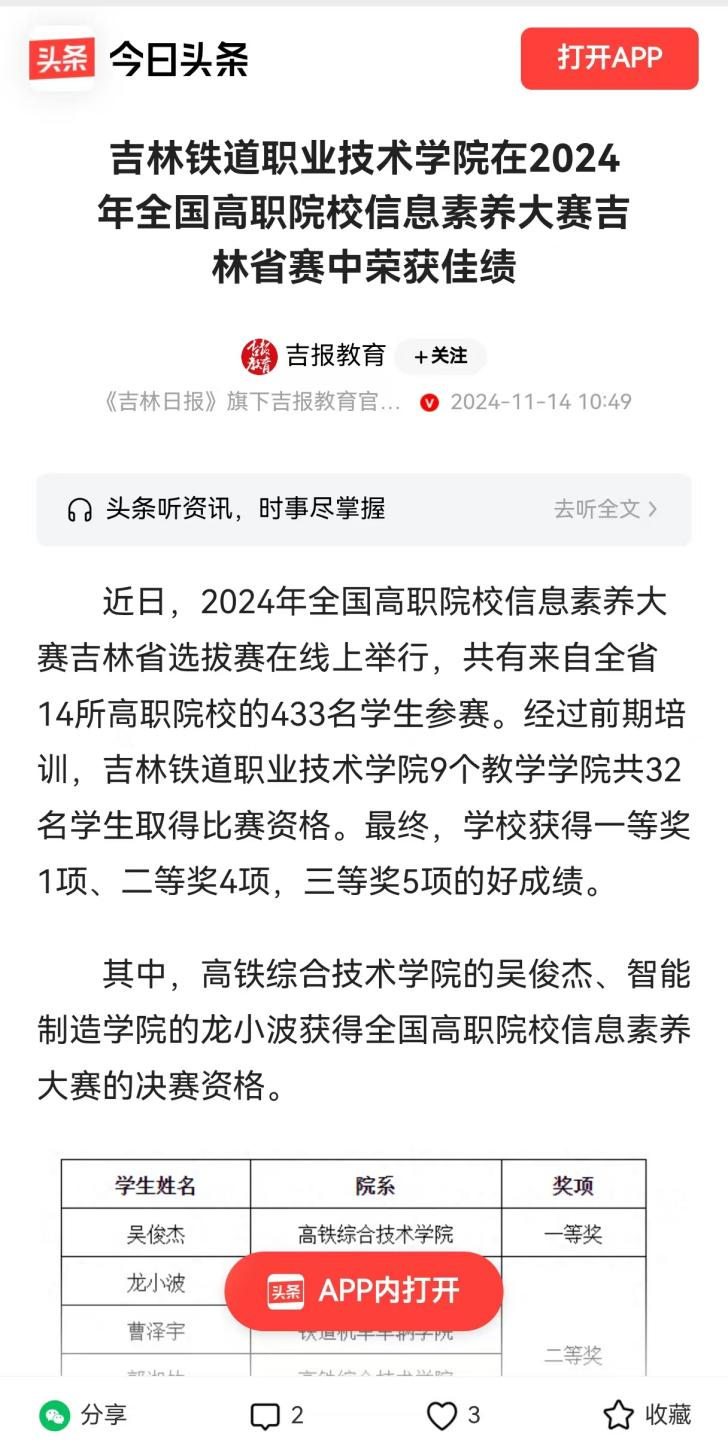Image resolution: width=728 pixels, height=1455 pixels.
Task: Like this article with the heart
Action: [453, 1415]
